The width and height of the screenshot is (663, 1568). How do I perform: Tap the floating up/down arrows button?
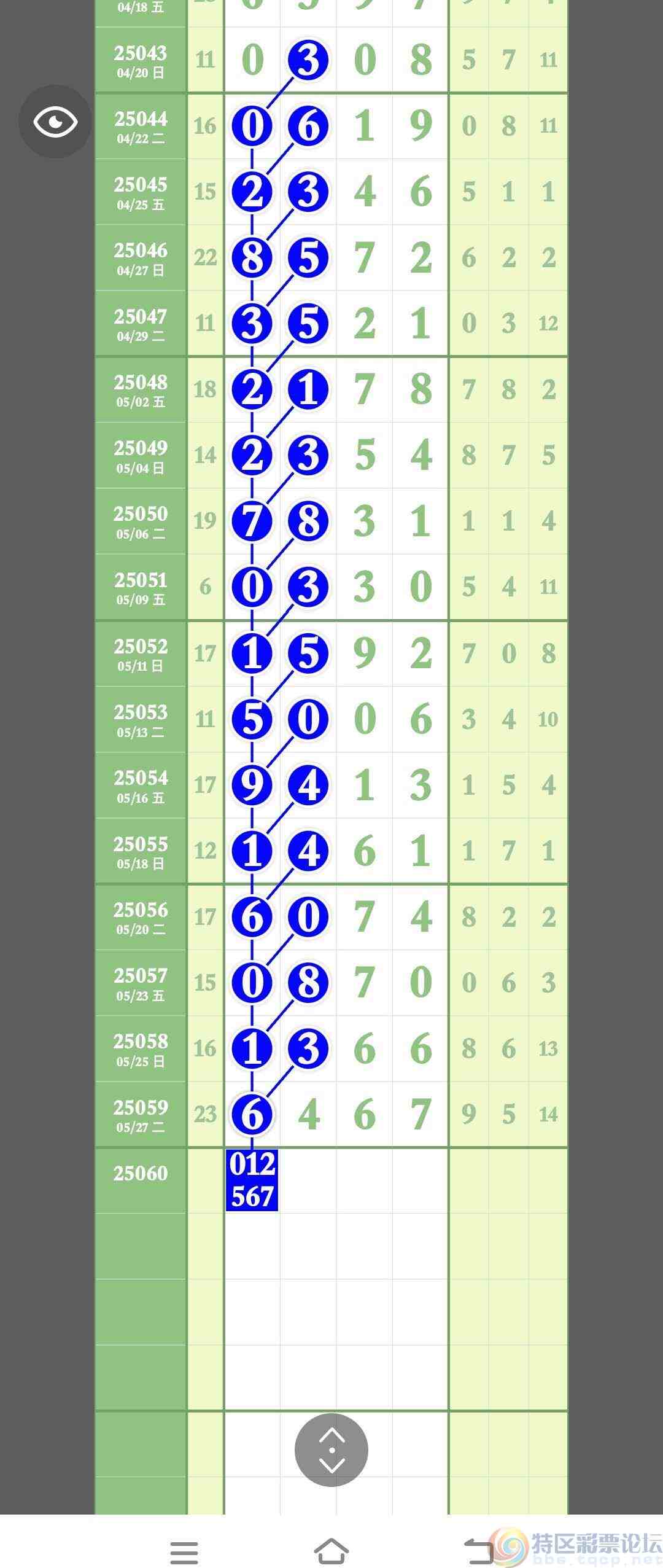click(331, 1449)
